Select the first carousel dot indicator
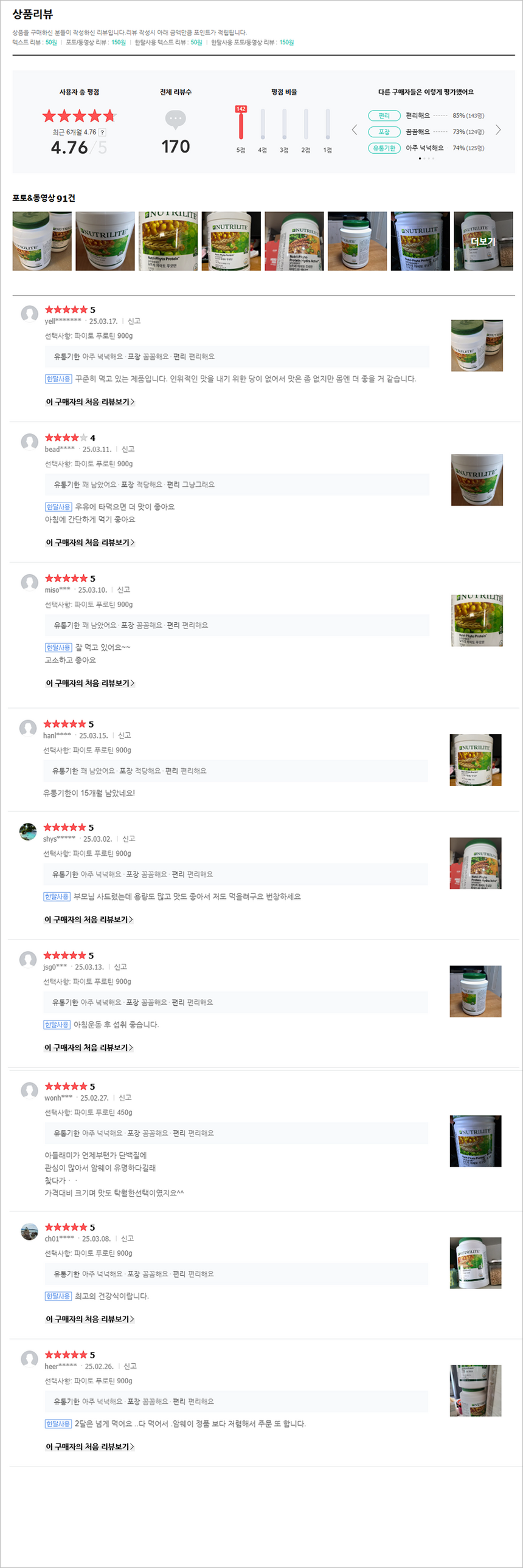The image size is (523, 1568). point(419,158)
